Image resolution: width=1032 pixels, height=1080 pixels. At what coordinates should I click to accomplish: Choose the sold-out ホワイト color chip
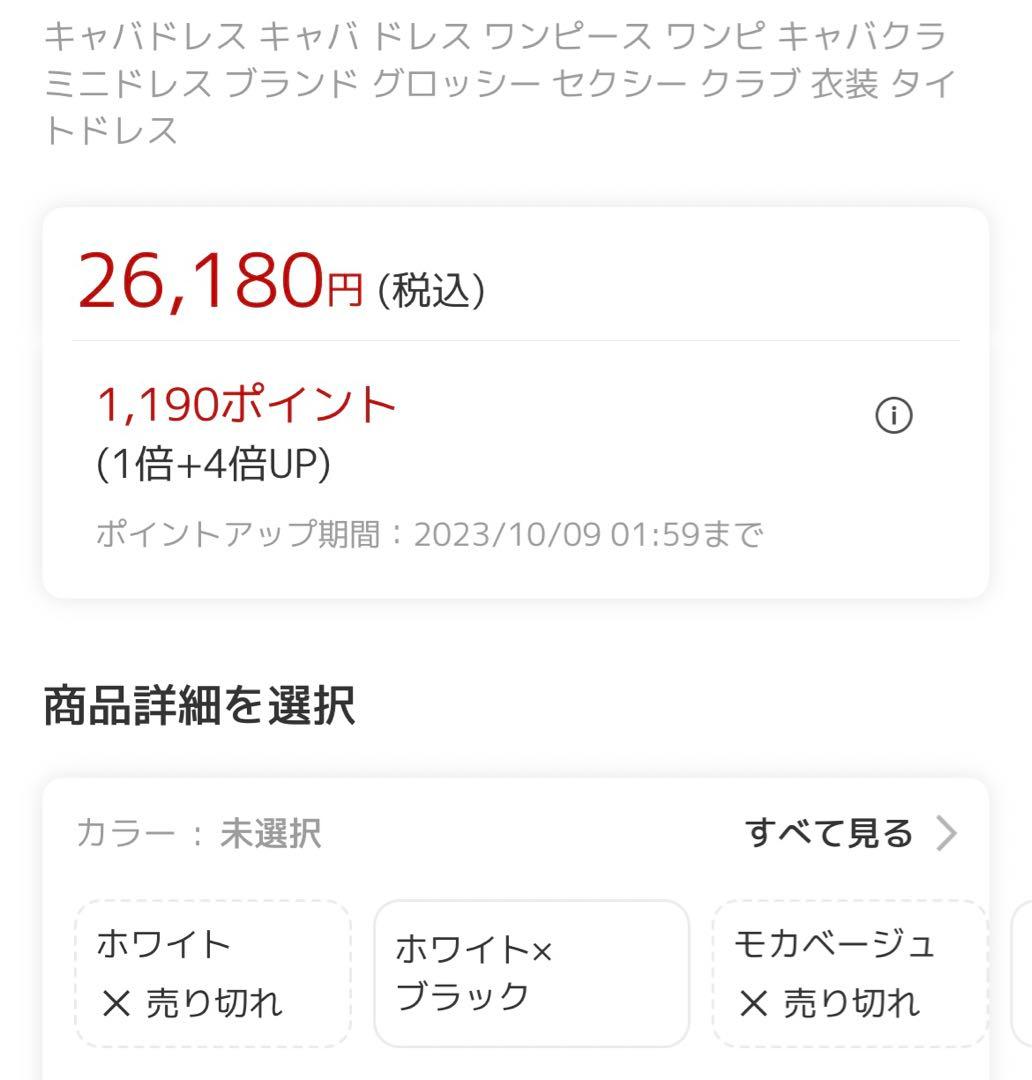point(213,973)
